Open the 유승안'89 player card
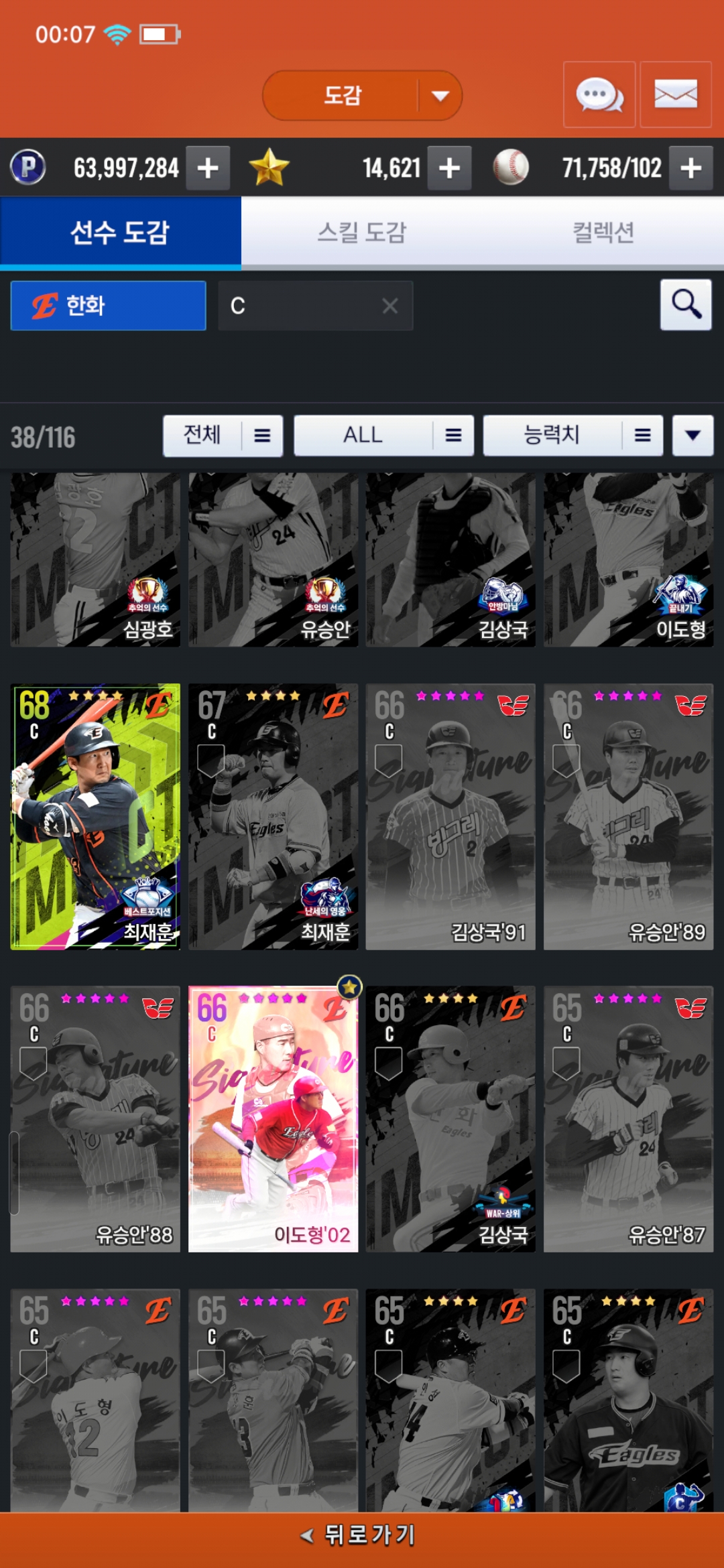Viewport: 724px width, 1568px height. click(628, 816)
